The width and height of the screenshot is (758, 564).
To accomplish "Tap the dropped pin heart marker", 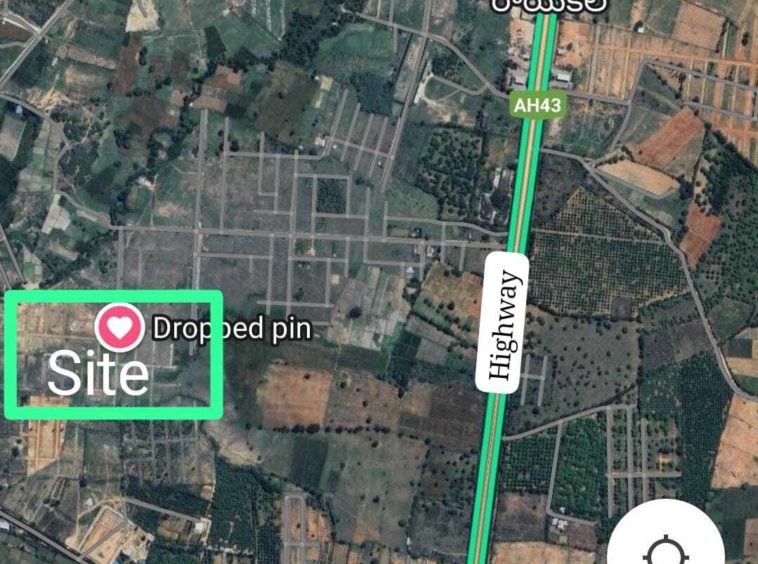I will (119, 327).
